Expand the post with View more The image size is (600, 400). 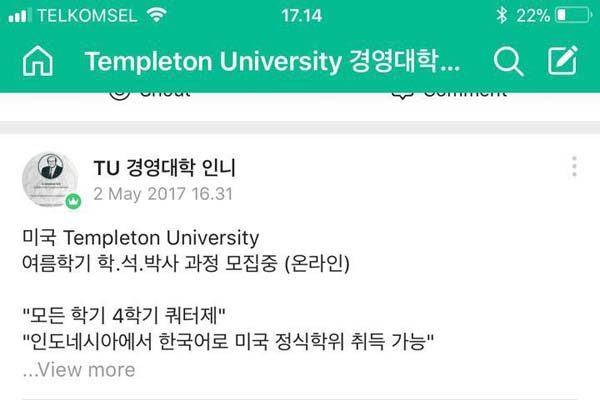point(79,370)
